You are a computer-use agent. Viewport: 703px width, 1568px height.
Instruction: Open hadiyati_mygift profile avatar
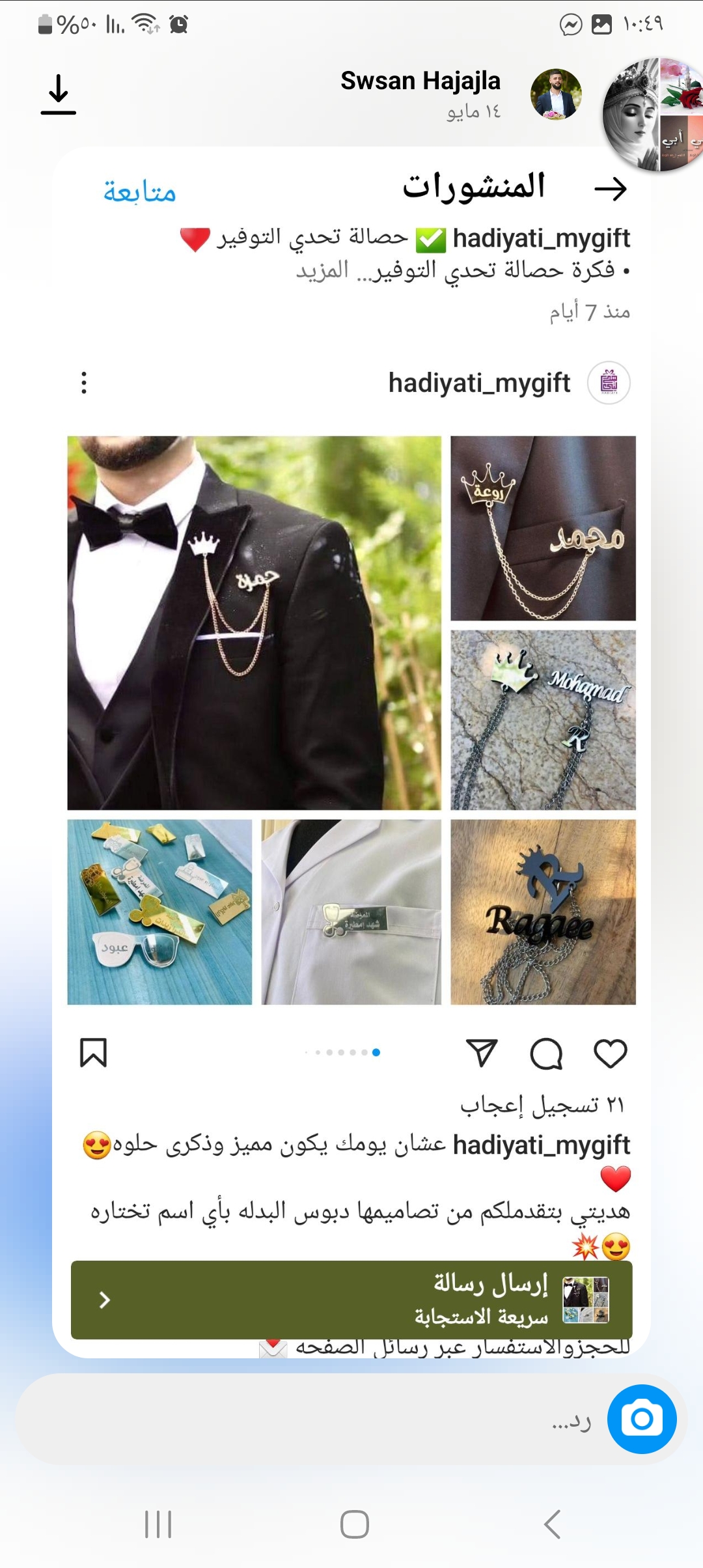click(609, 383)
